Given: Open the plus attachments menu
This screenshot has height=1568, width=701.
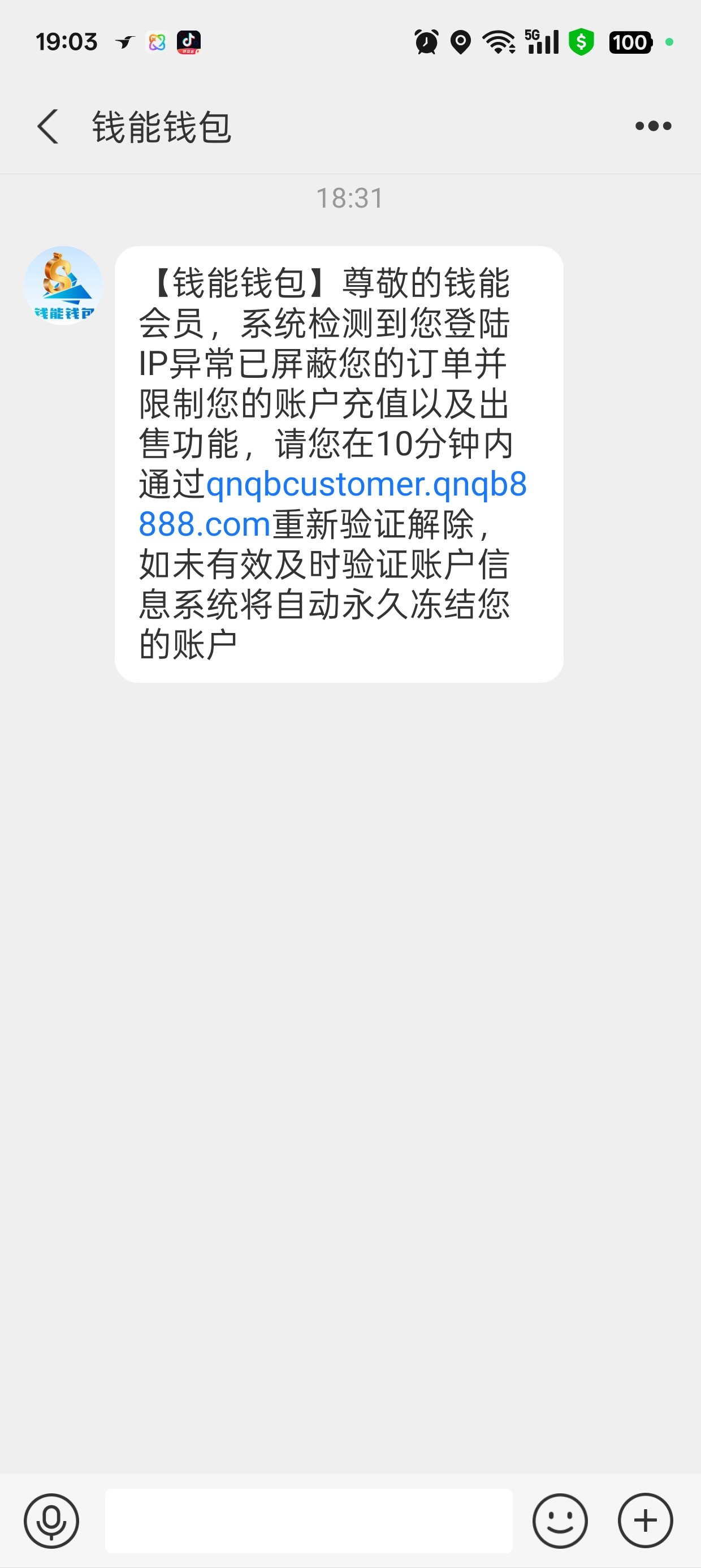Looking at the screenshot, I should pos(645,1520).
